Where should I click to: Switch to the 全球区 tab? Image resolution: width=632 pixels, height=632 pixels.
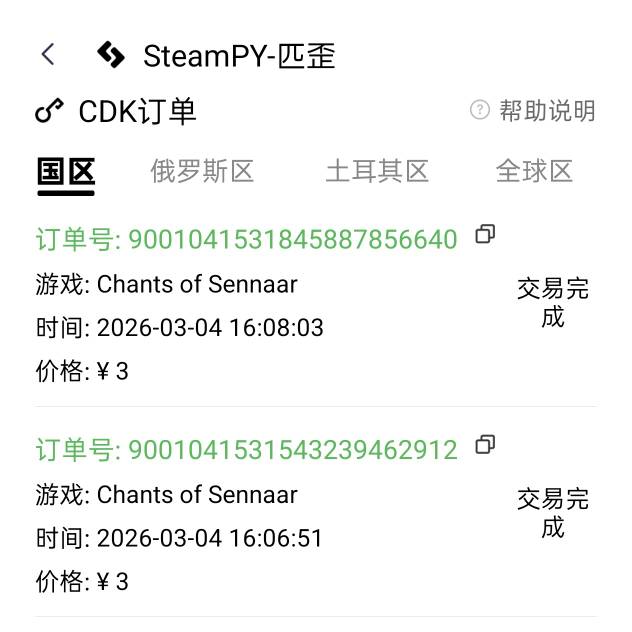pos(534,171)
